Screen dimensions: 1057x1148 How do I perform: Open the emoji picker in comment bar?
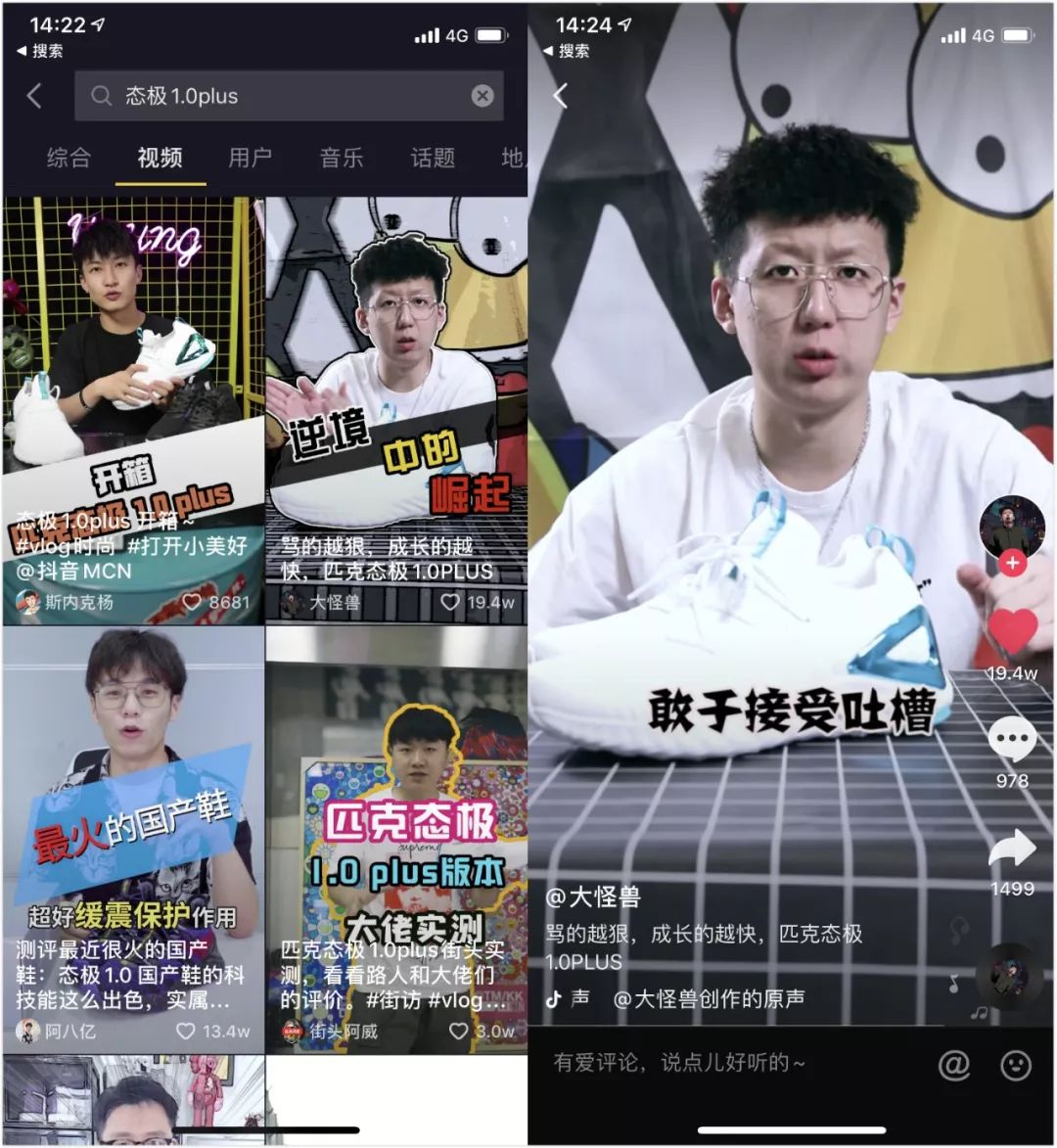click(x=1016, y=1064)
